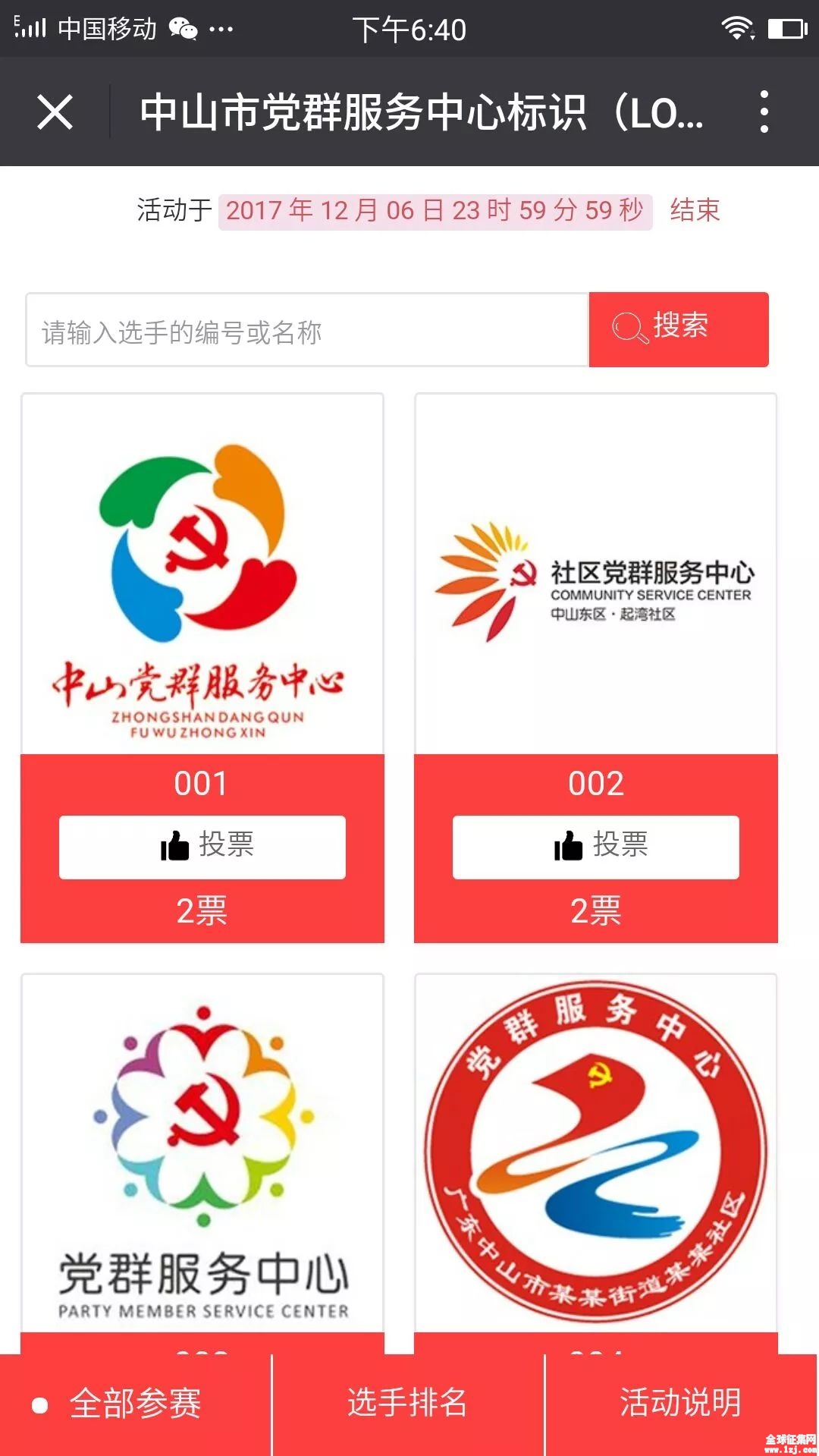
Task: Open the 活动说明 activity info tab
Action: (680, 1404)
